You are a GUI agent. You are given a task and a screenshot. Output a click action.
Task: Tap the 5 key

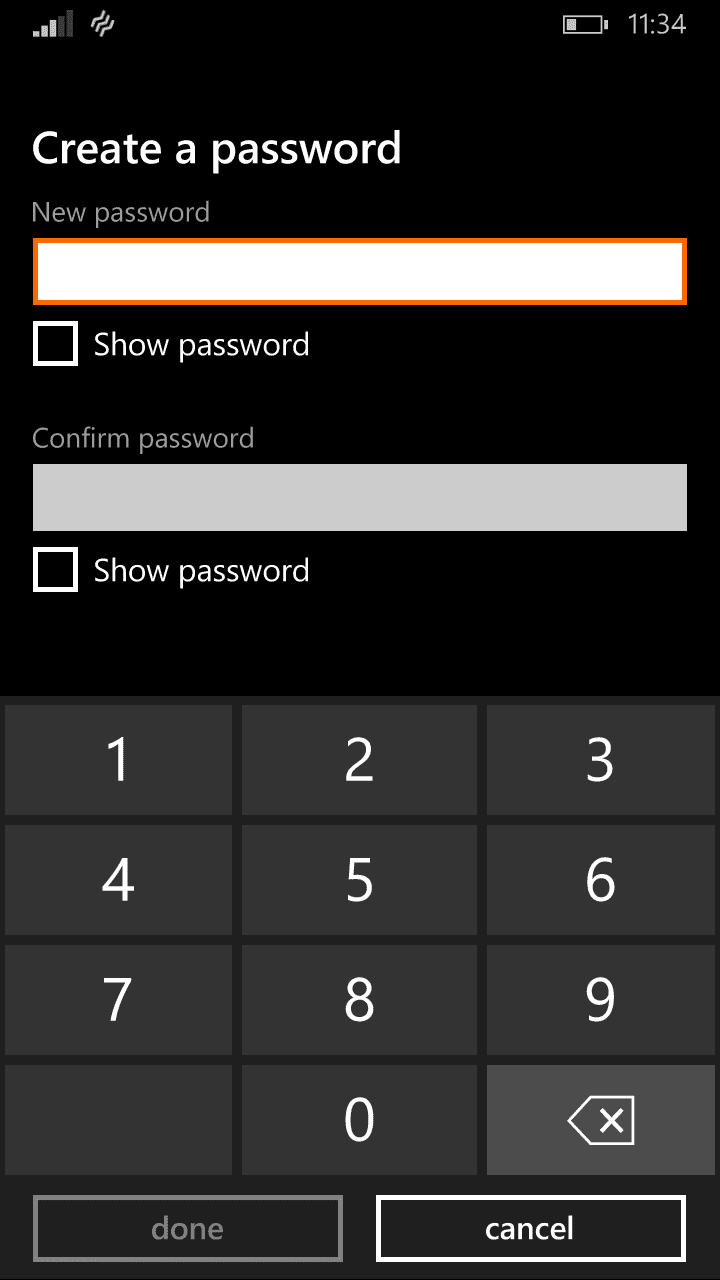359,880
